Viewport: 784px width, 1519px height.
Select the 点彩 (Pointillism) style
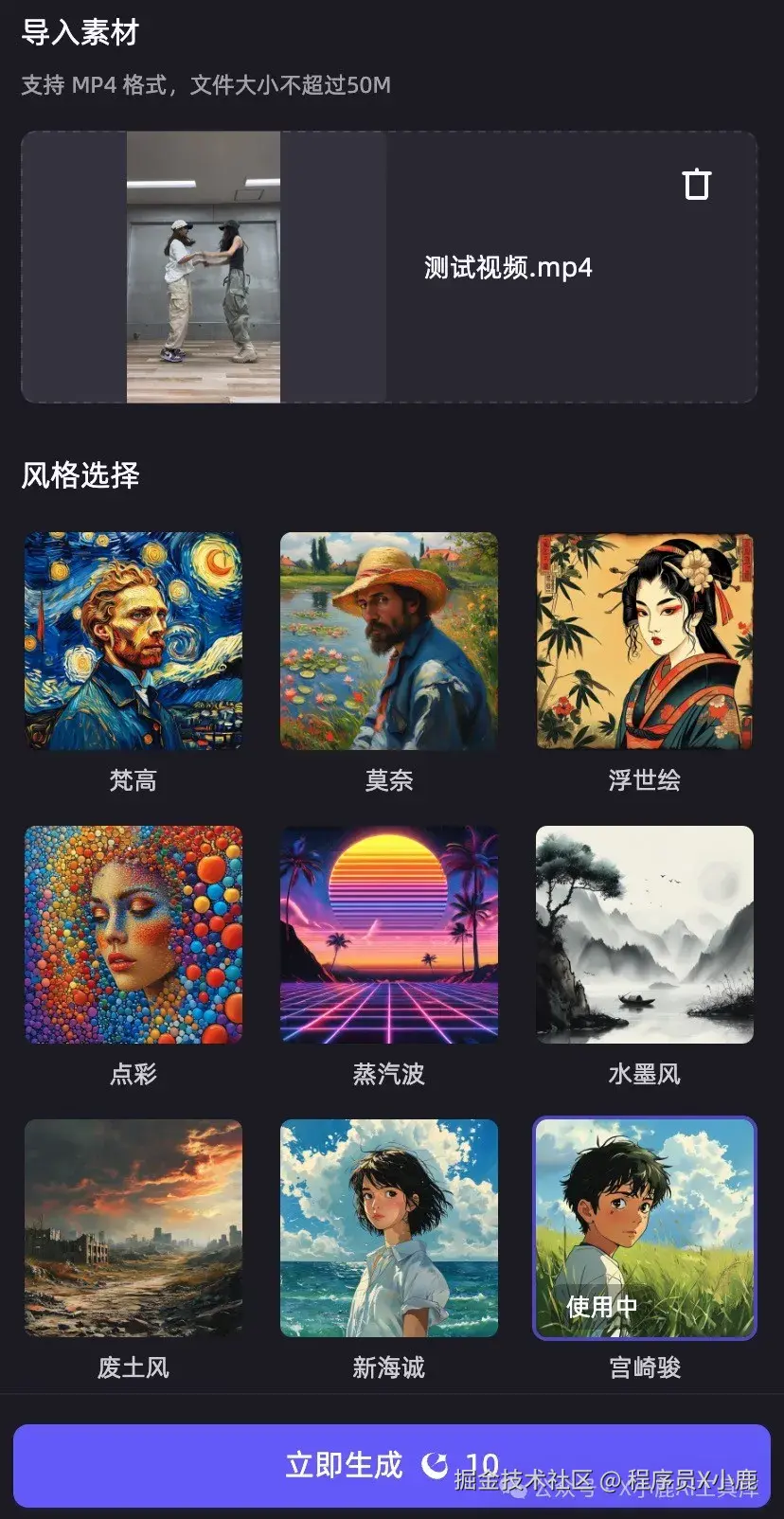pos(133,935)
